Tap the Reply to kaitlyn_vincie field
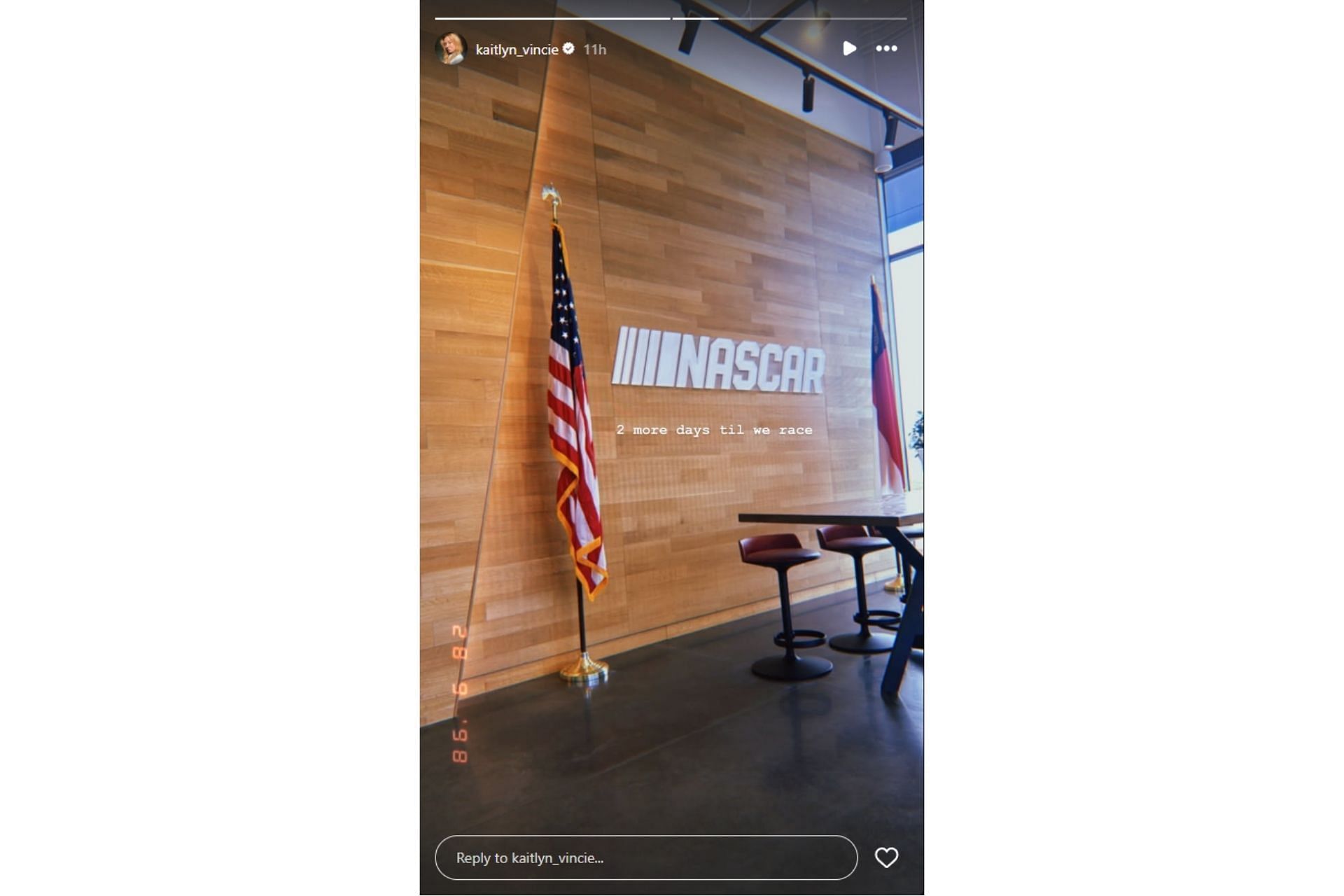The height and width of the screenshot is (896, 1344). 645,857
